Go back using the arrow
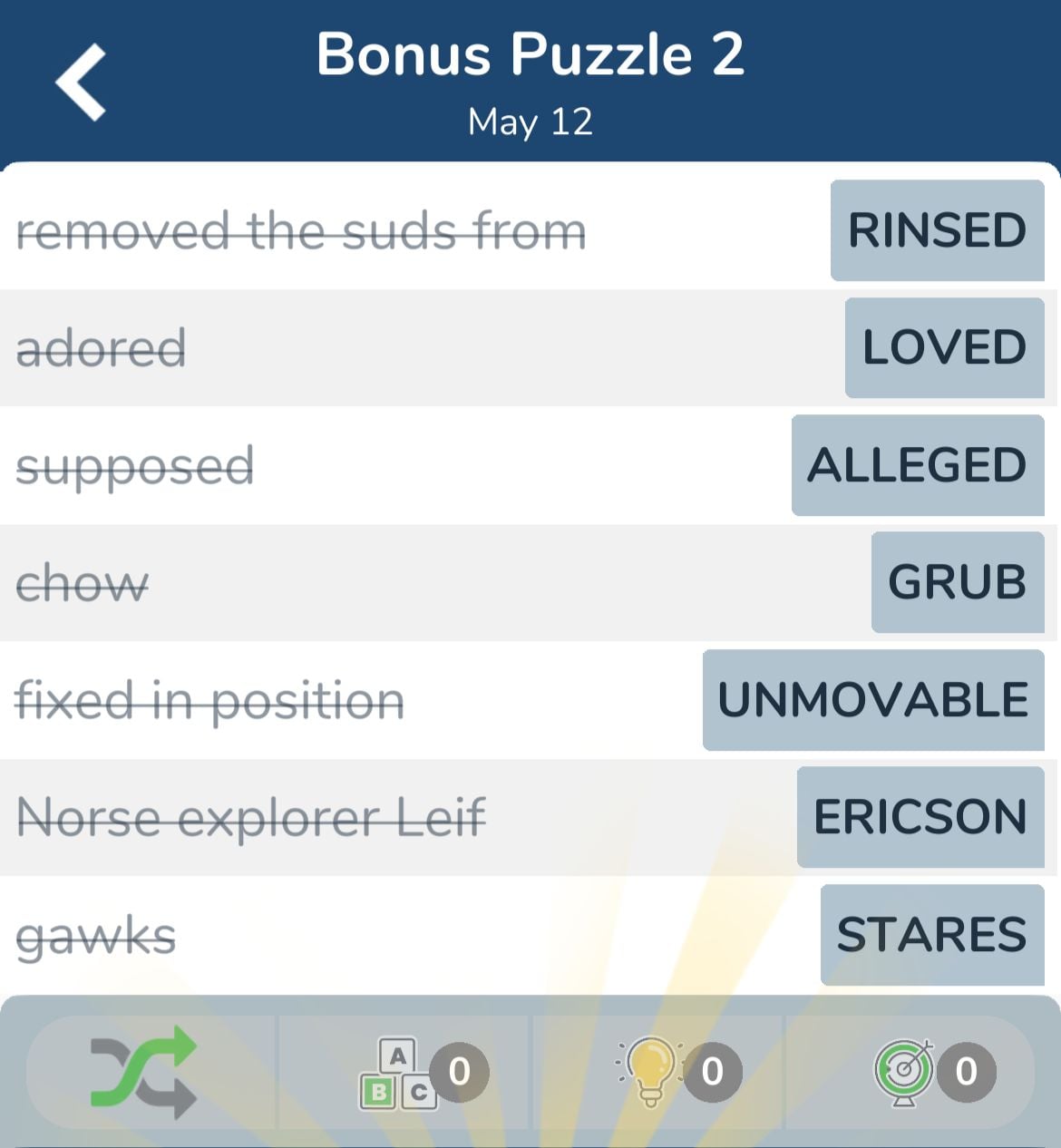Screen dimensions: 1061x1148 pos(81,83)
